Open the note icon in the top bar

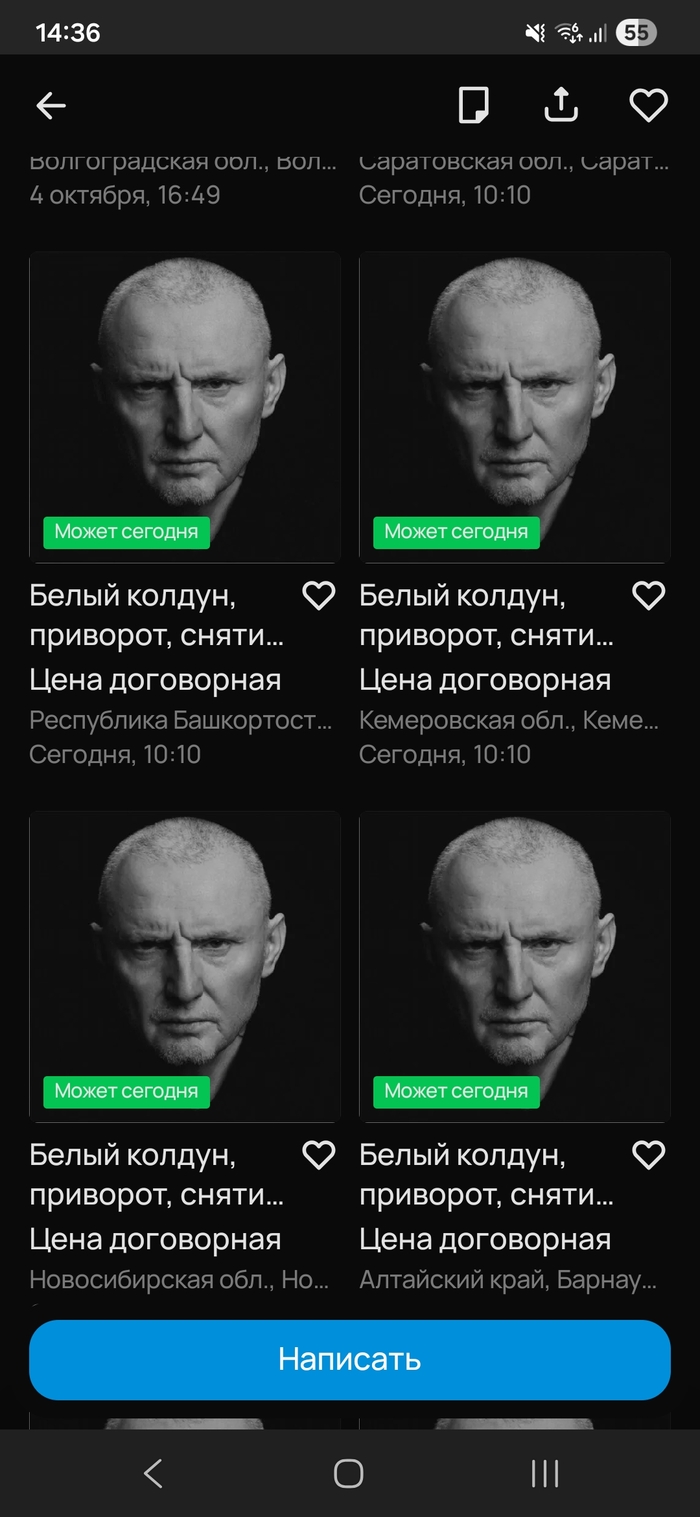pos(474,105)
